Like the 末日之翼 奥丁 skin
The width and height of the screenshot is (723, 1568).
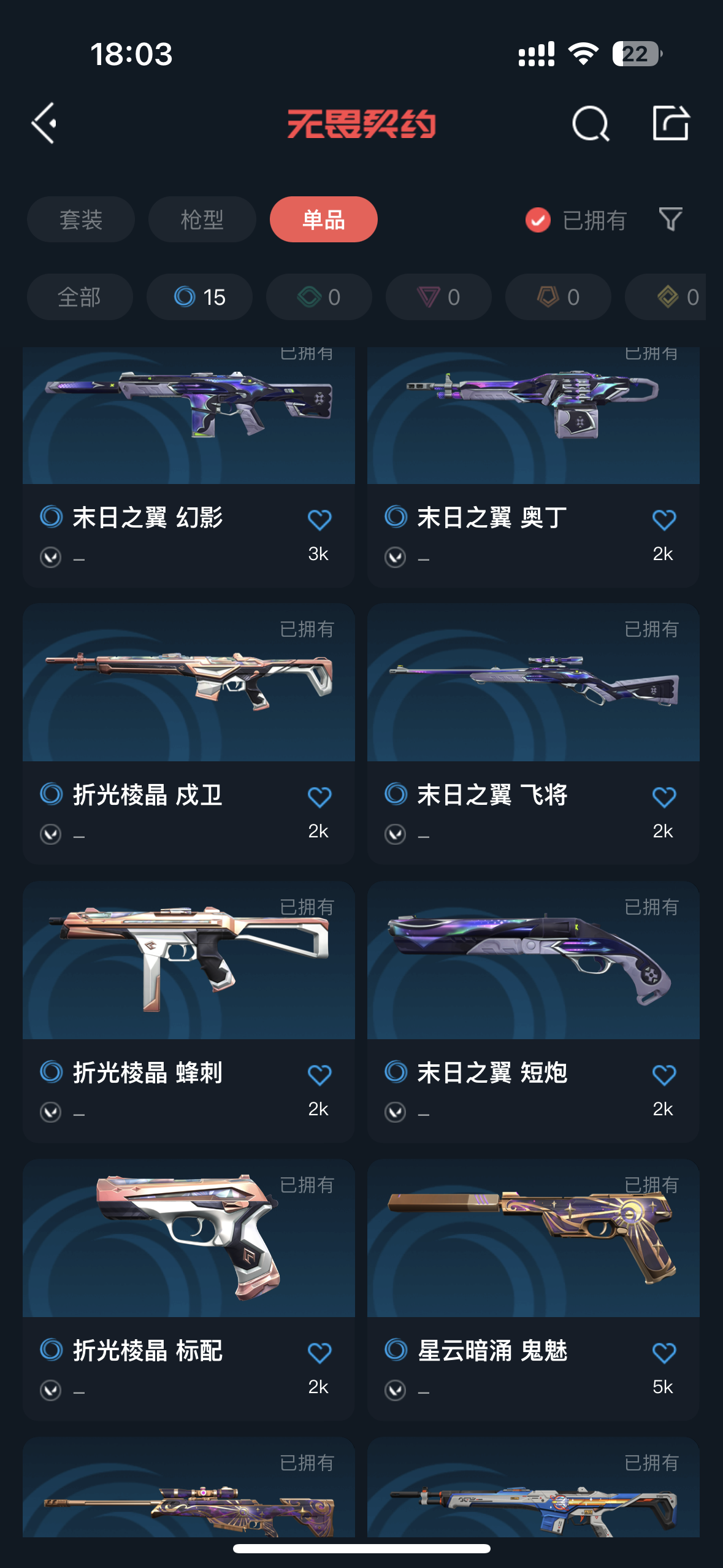(x=664, y=520)
